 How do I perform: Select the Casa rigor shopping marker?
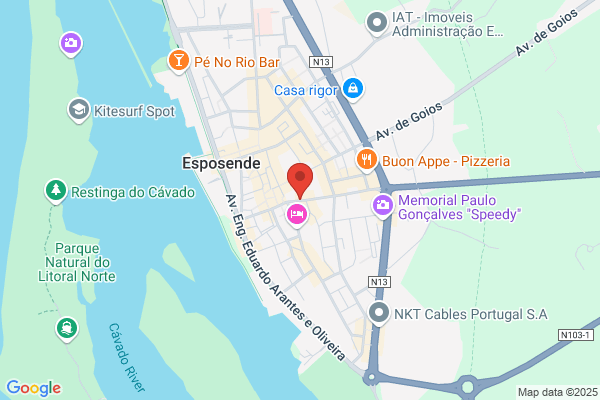point(353,90)
